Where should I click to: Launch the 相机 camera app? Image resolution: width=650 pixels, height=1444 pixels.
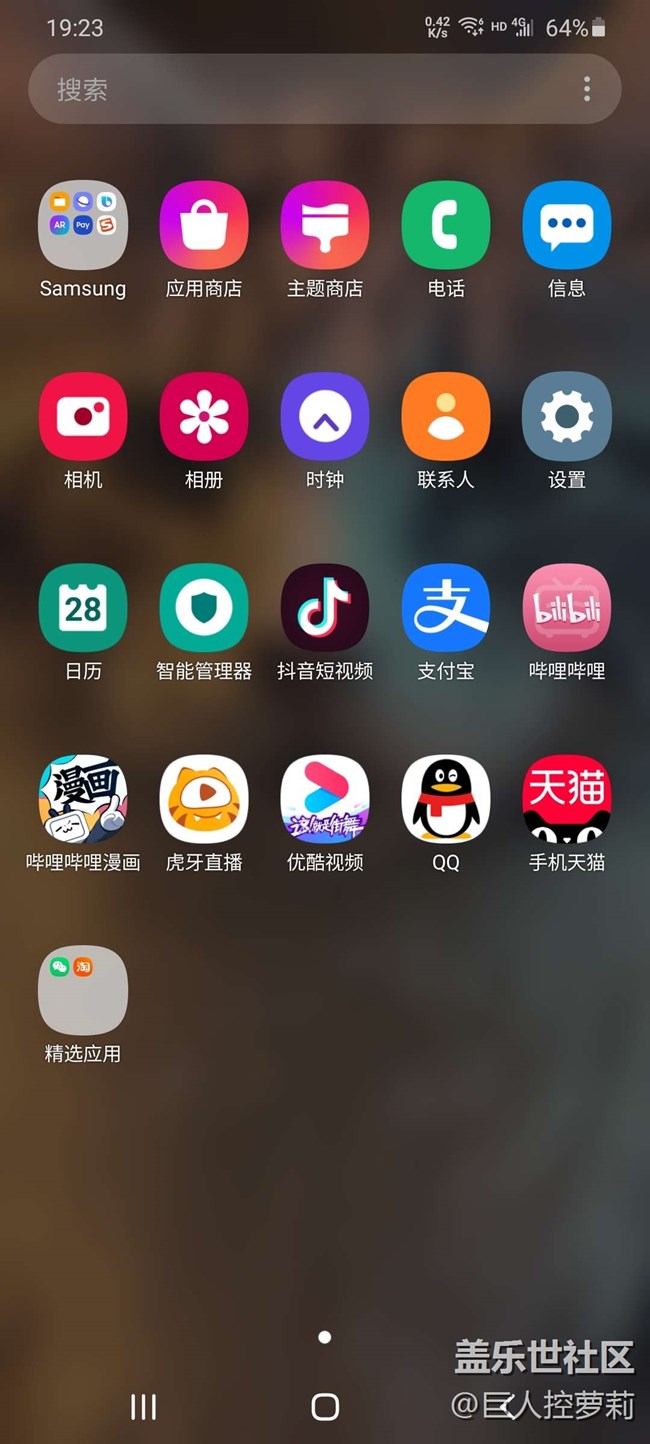(83, 417)
